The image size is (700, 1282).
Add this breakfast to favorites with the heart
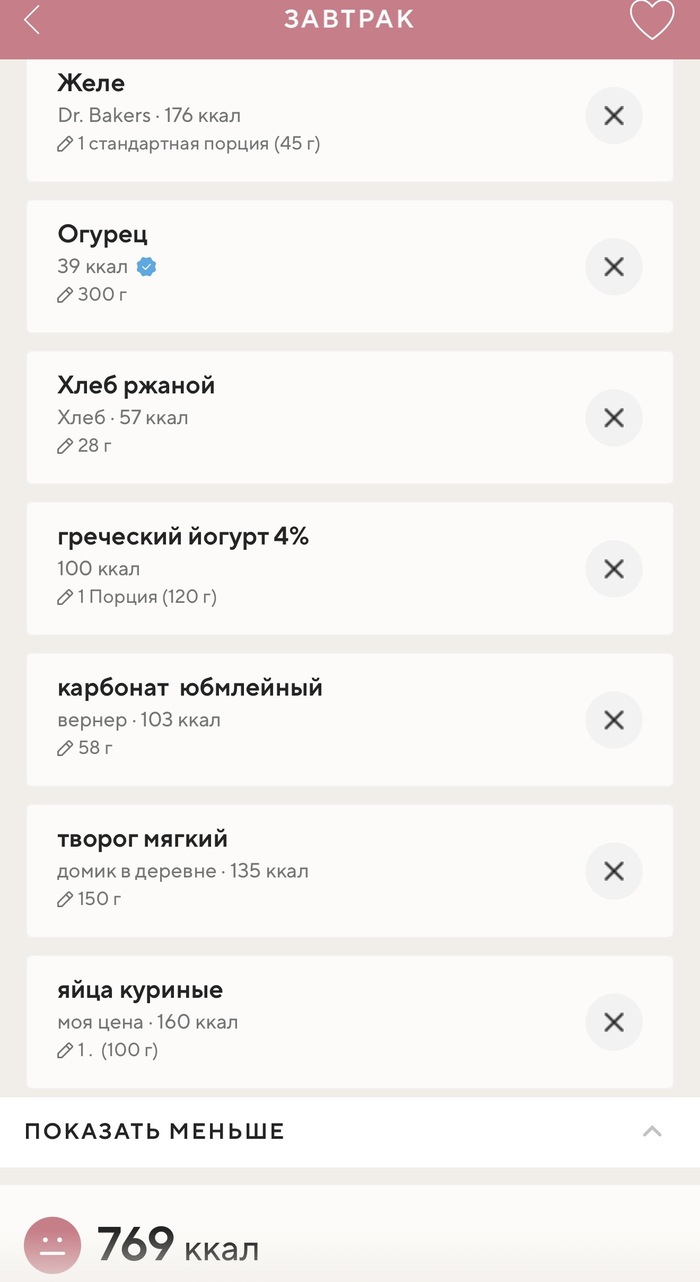pyautogui.click(x=651, y=20)
